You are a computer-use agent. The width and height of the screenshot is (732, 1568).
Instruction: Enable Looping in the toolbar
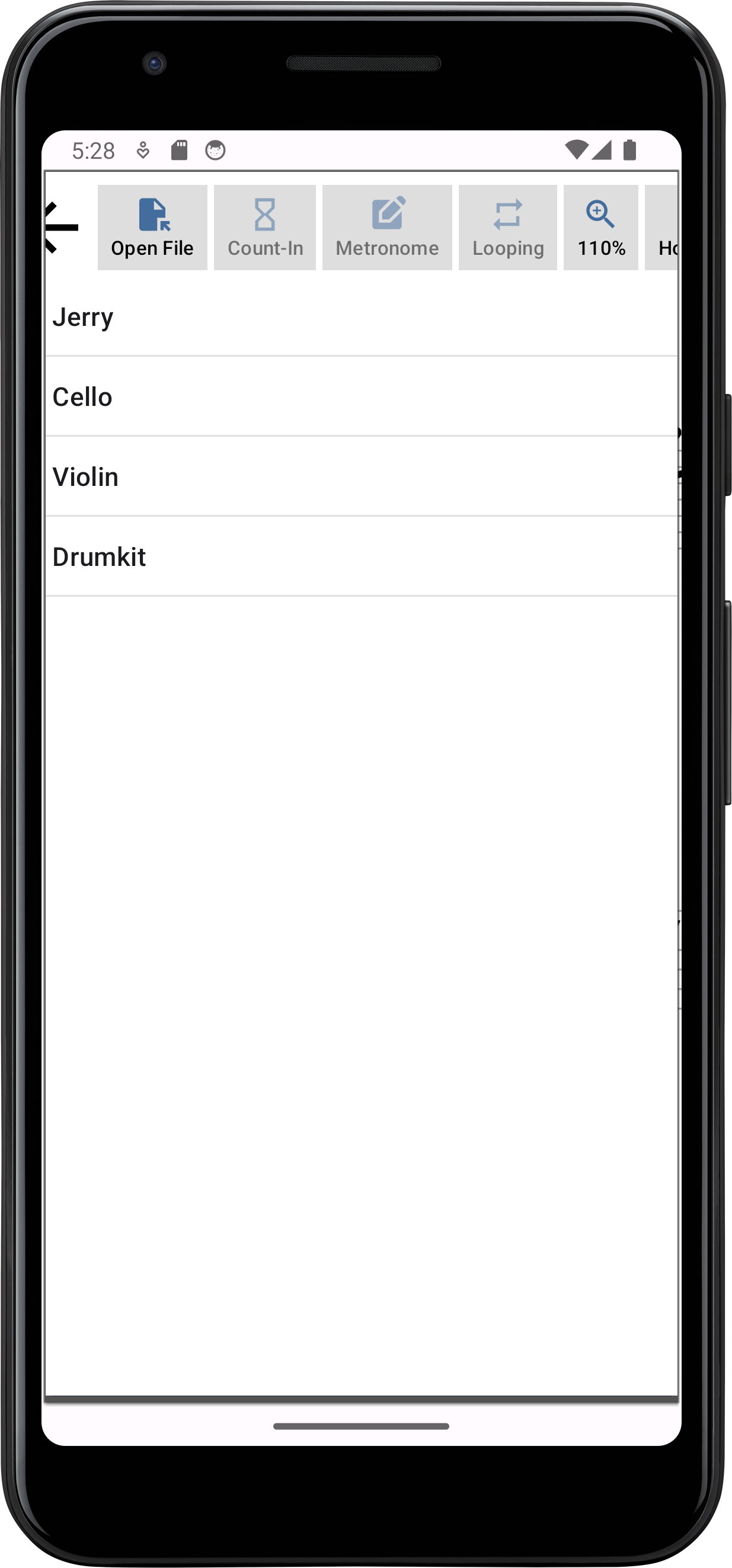click(507, 228)
